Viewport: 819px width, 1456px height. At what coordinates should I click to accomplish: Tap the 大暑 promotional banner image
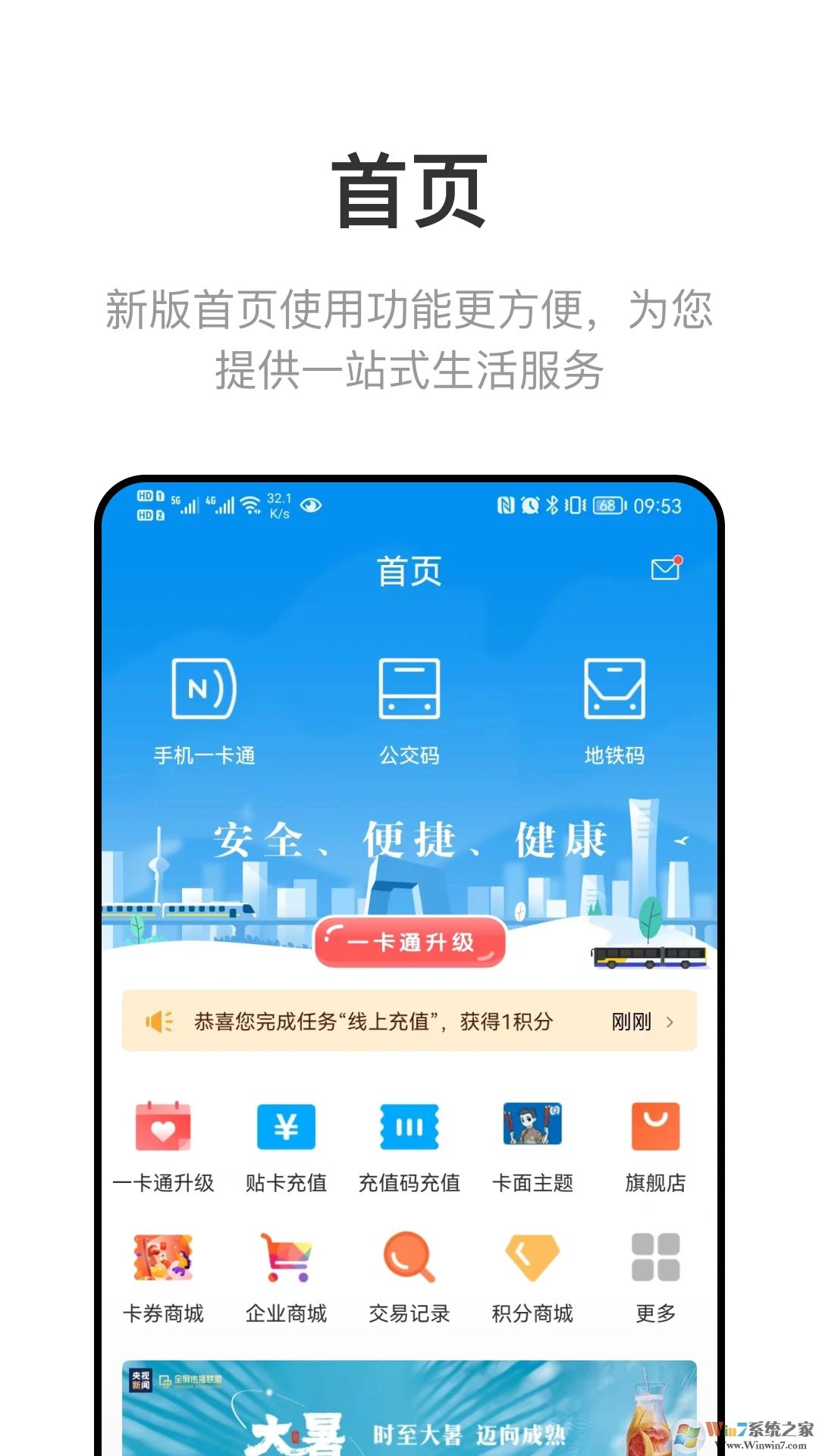pyautogui.click(x=409, y=1418)
